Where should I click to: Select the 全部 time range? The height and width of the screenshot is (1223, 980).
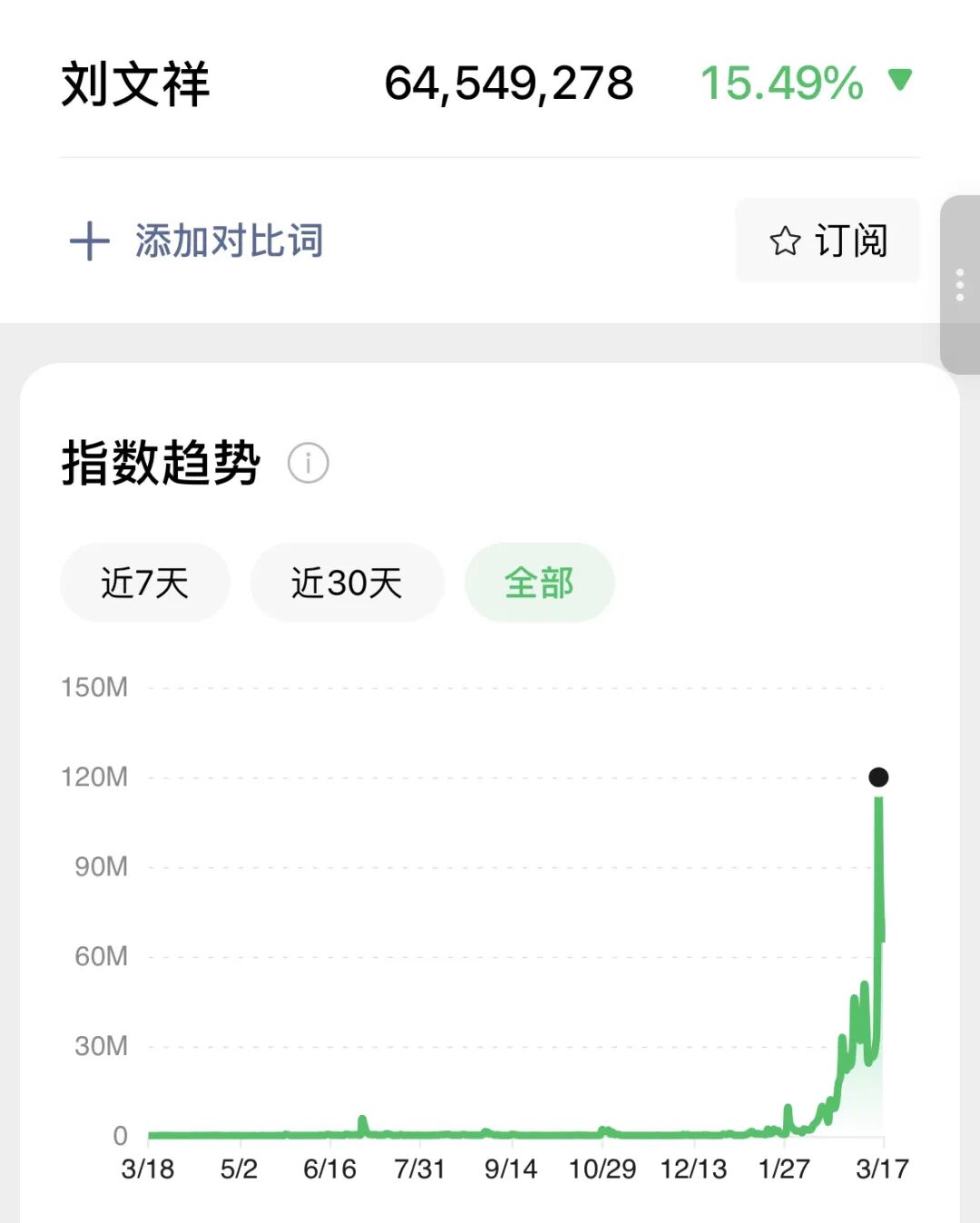click(x=539, y=583)
